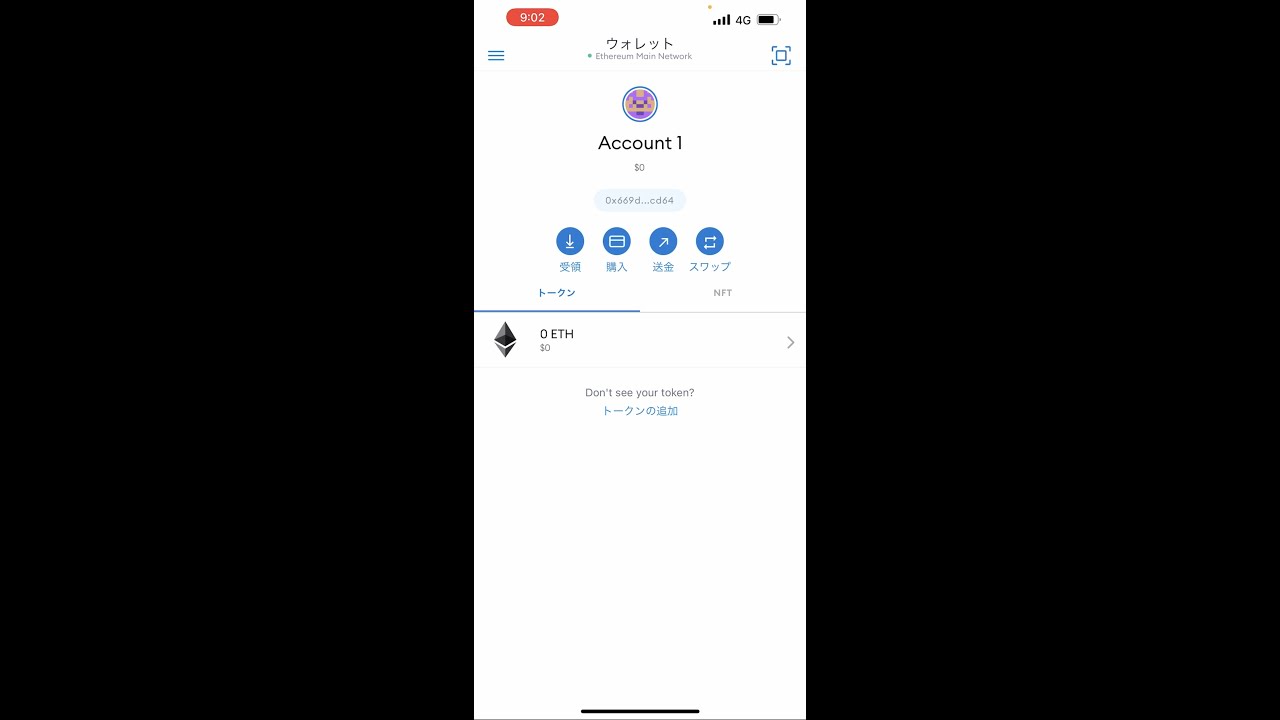The height and width of the screenshot is (720, 1280).
Task: Open the hamburger drawer menu
Action: [x=496, y=56]
